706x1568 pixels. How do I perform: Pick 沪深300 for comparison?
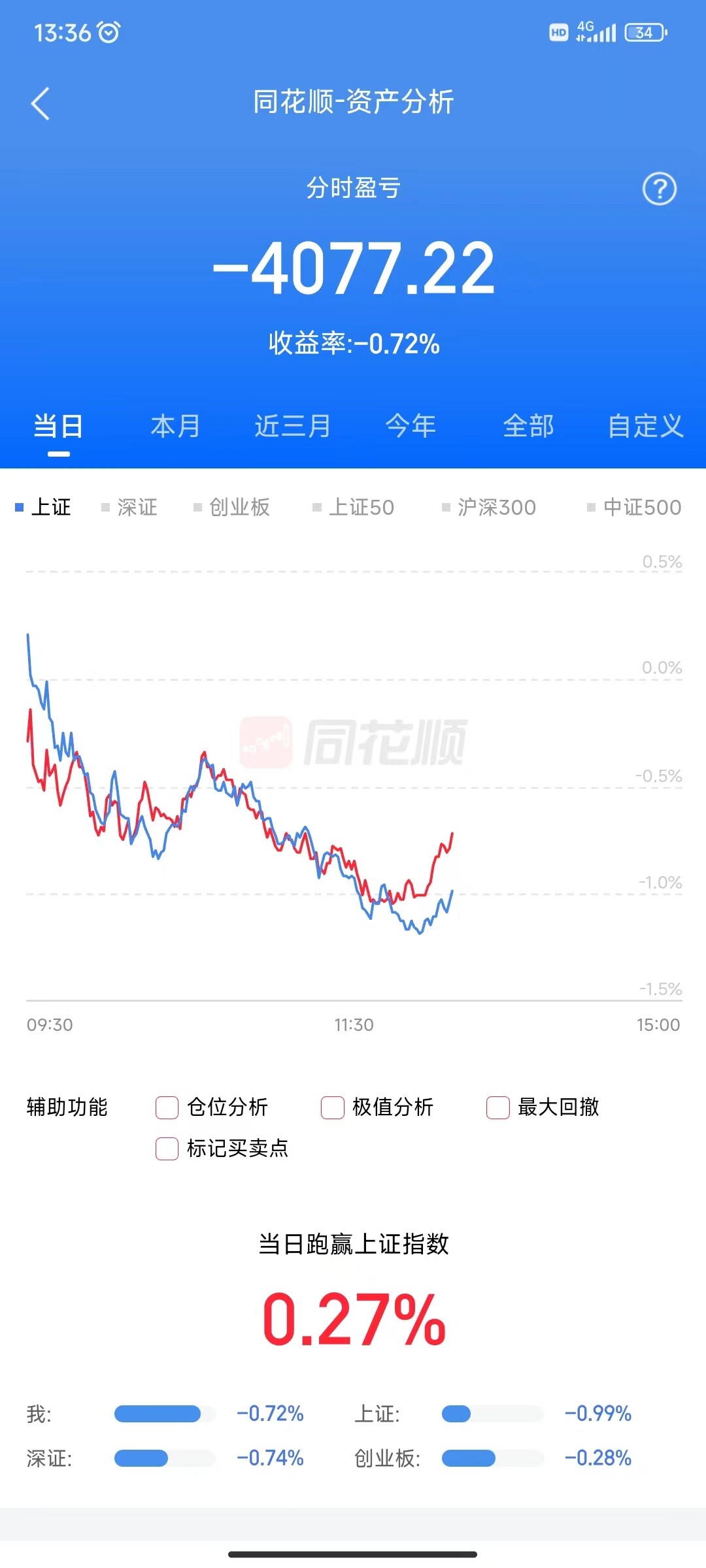[489, 507]
